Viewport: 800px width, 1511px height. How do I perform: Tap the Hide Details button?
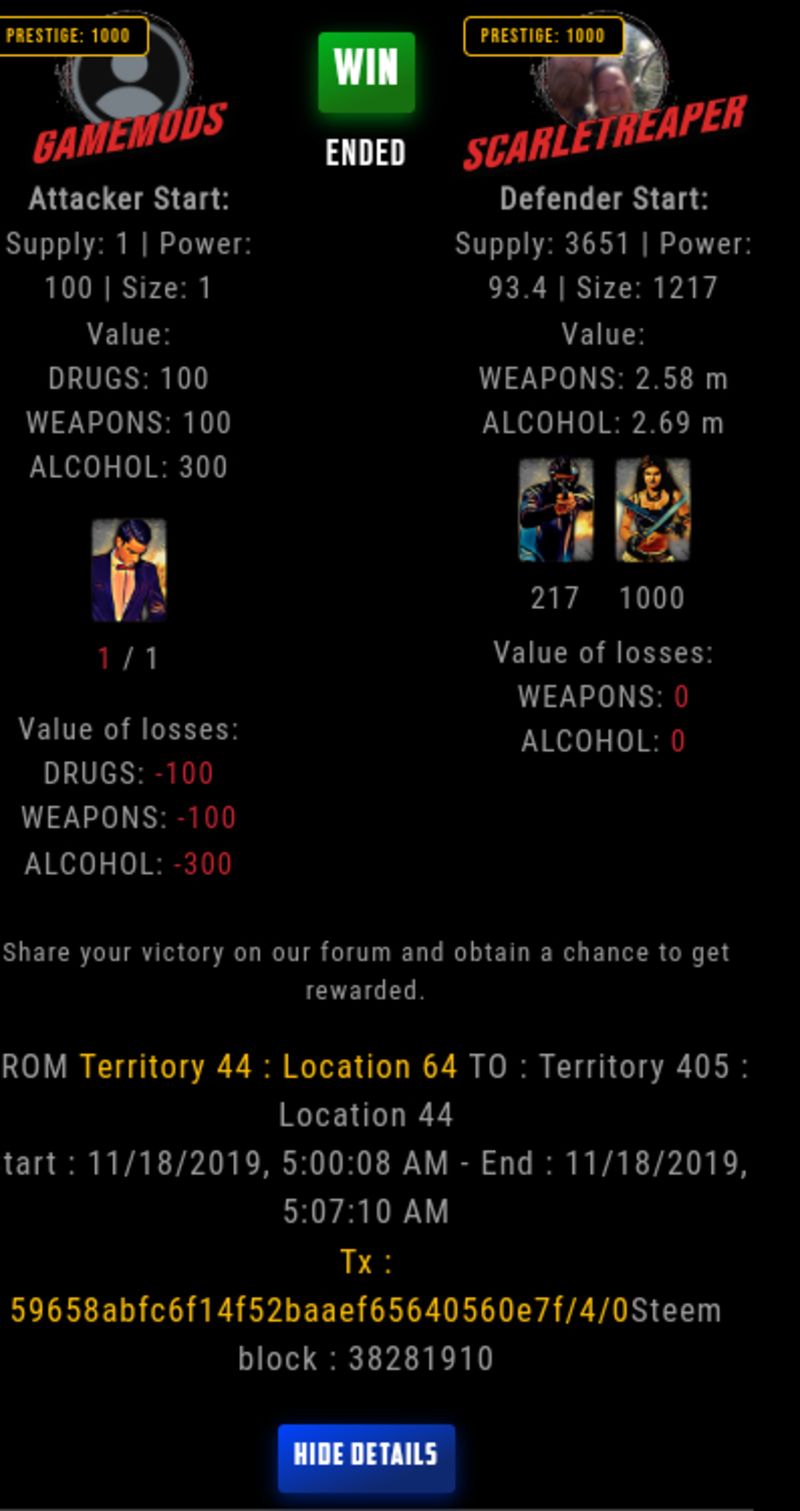tap(366, 1455)
